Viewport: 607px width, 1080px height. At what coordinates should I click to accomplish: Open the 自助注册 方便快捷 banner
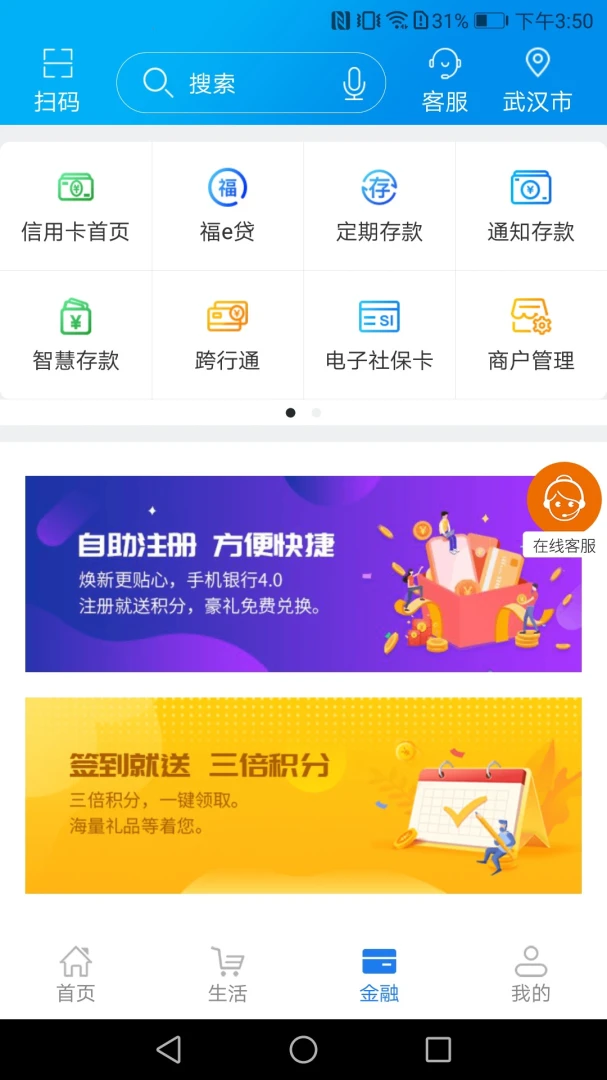pos(280,574)
